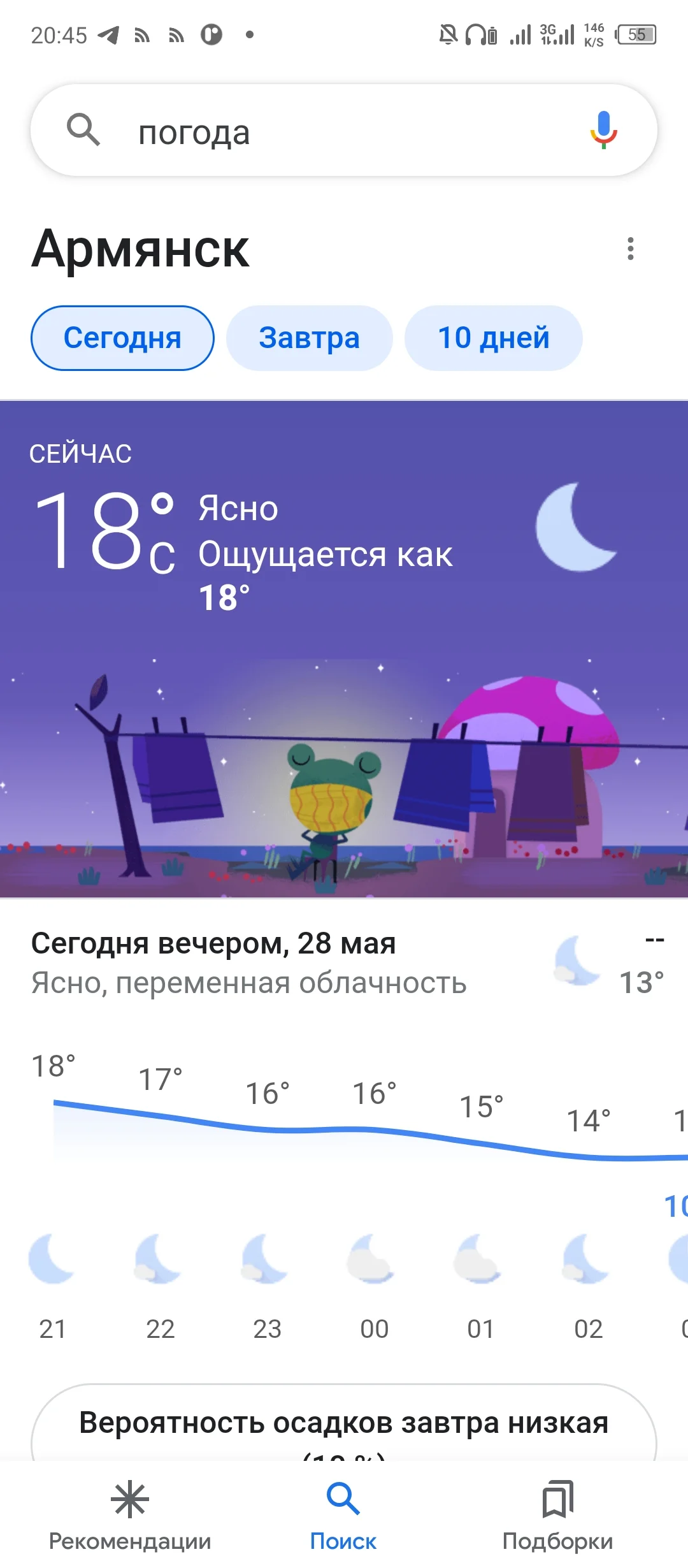
Task: Open the three-dot options menu near Армянск
Action: click(x=631, y=250)
